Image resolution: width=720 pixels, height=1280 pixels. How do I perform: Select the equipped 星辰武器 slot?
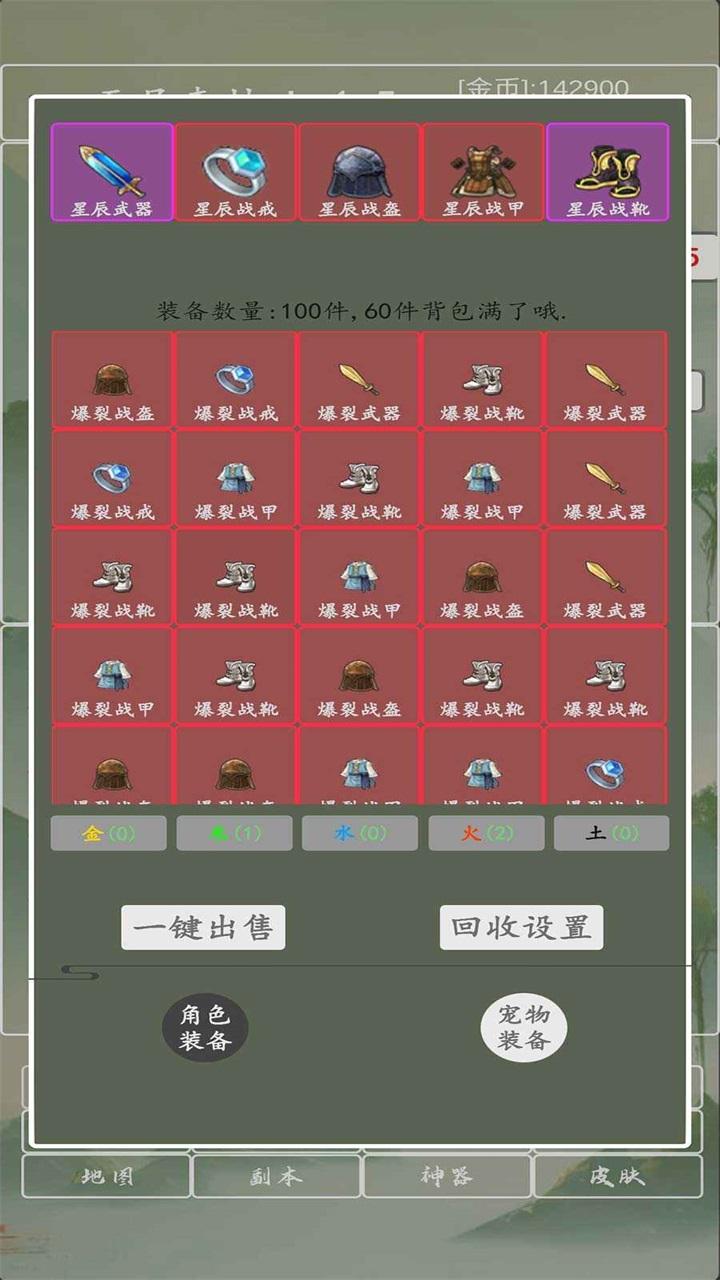(112, 172)
